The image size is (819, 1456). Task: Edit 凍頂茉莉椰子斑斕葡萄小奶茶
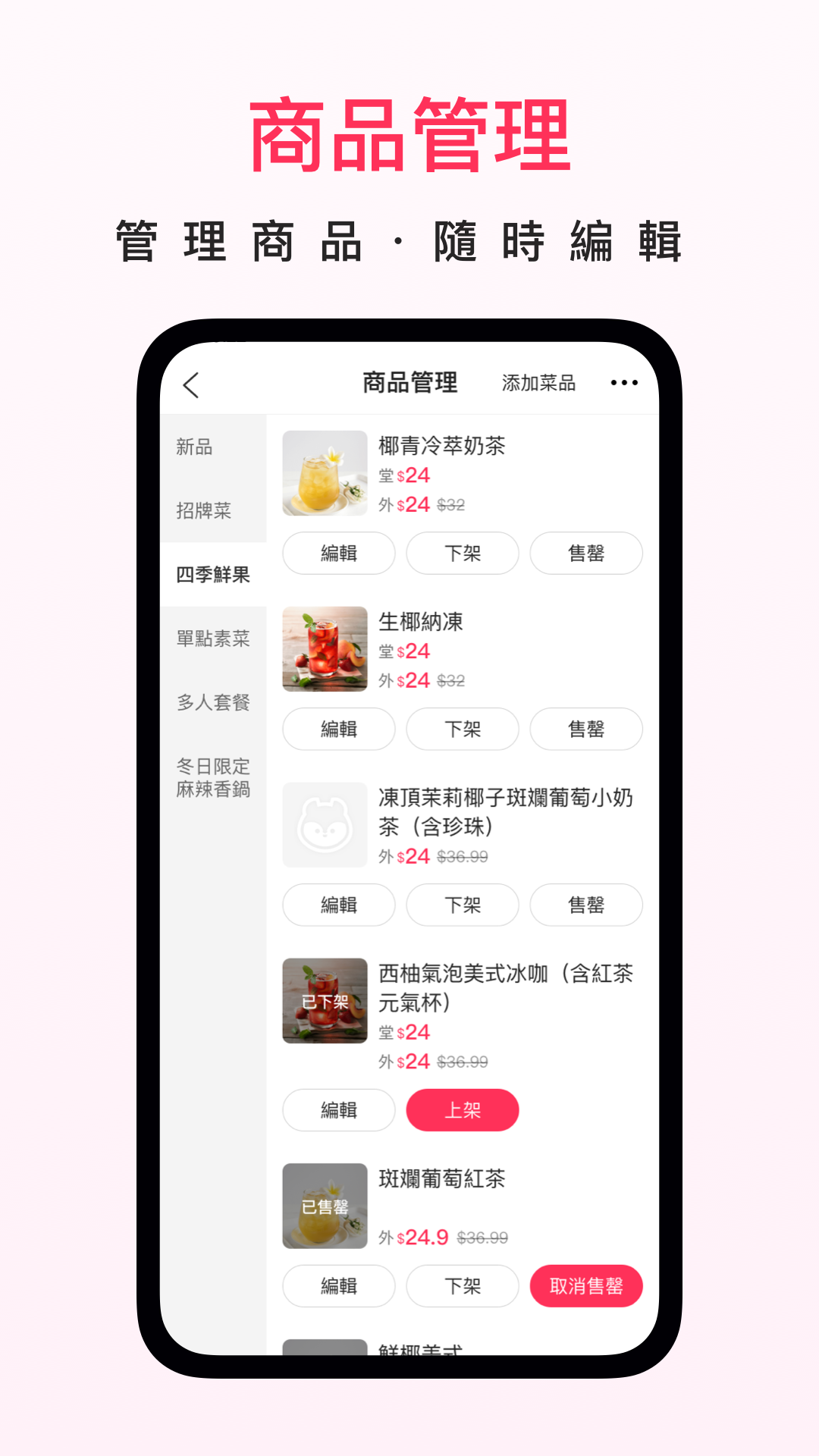pos(338,905)
